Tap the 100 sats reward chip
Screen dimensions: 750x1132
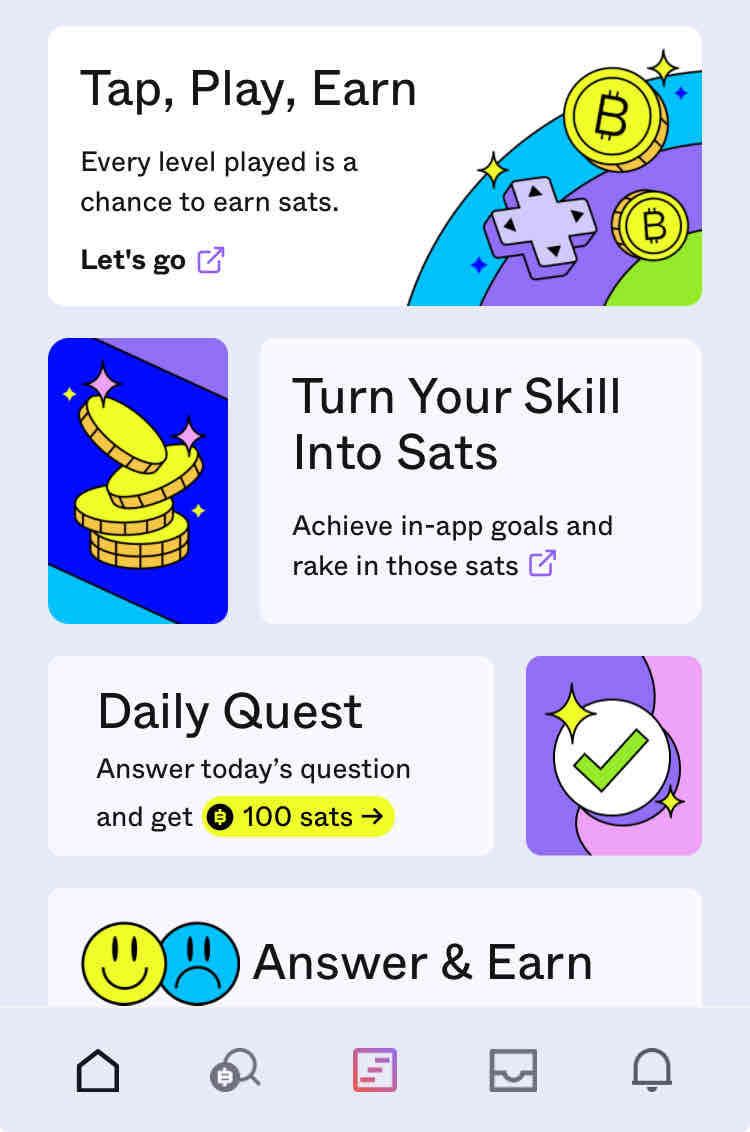click(298, 817)
